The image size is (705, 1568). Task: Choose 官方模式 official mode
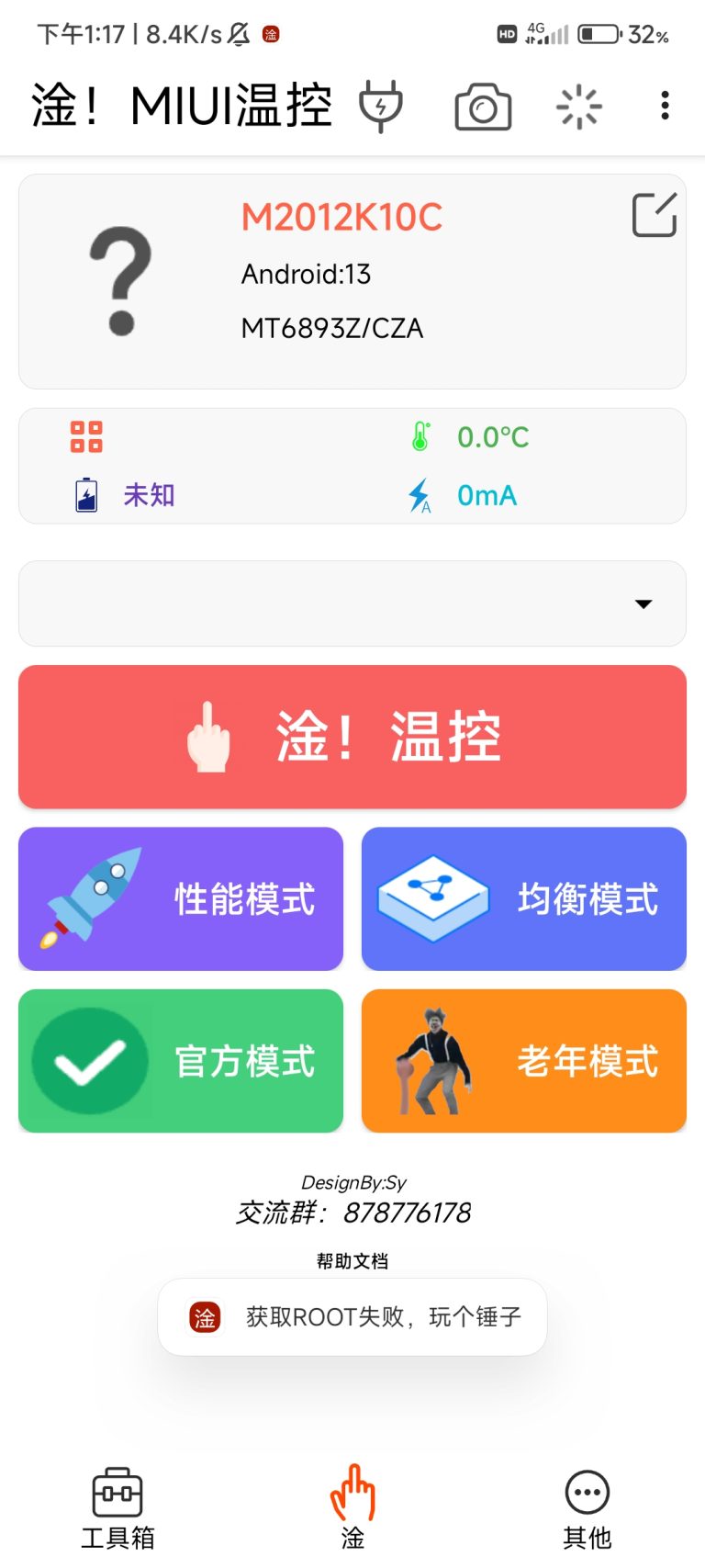tap(181, 1061)
